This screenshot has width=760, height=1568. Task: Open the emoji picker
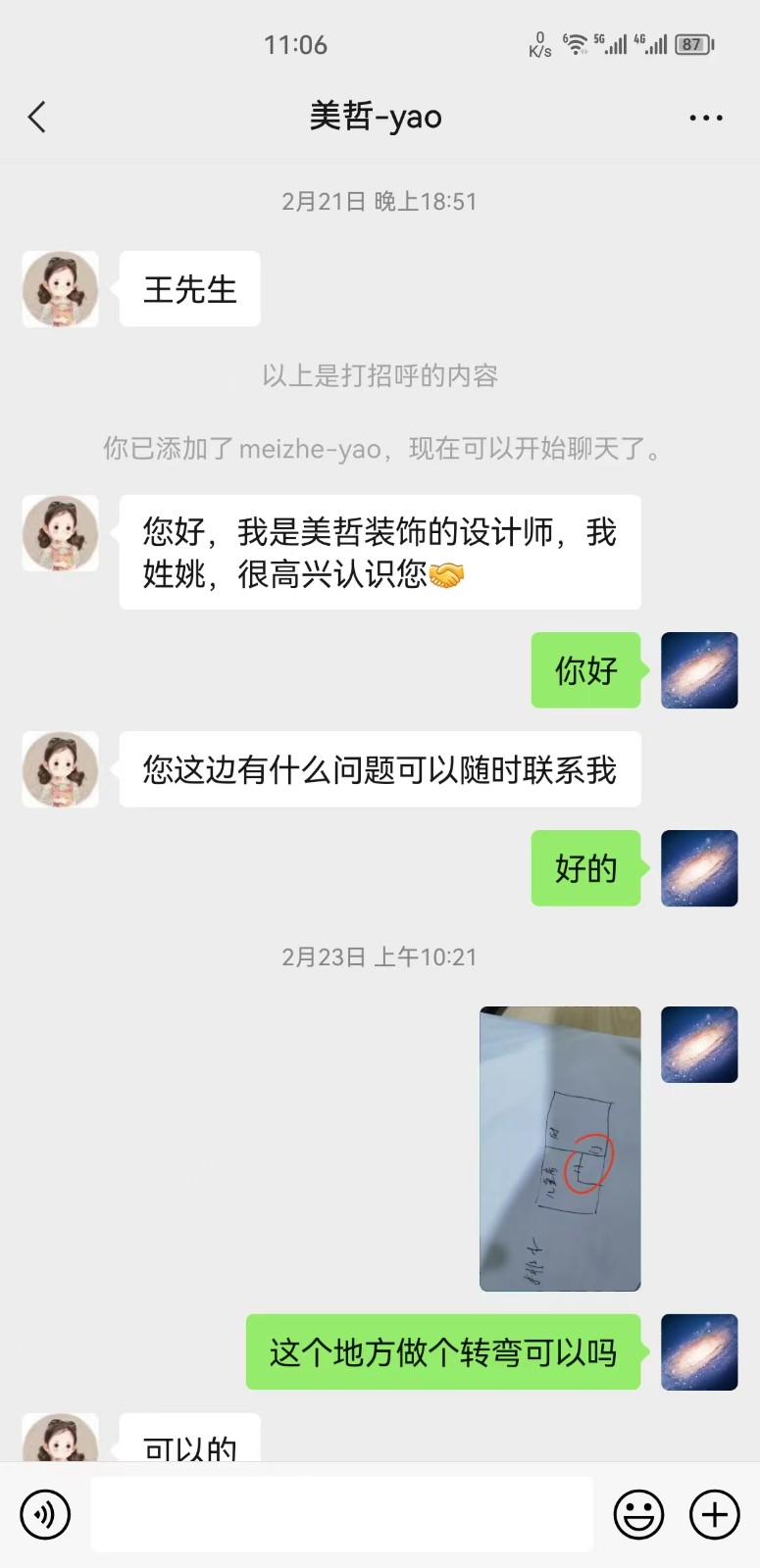tap(638, 1514)
